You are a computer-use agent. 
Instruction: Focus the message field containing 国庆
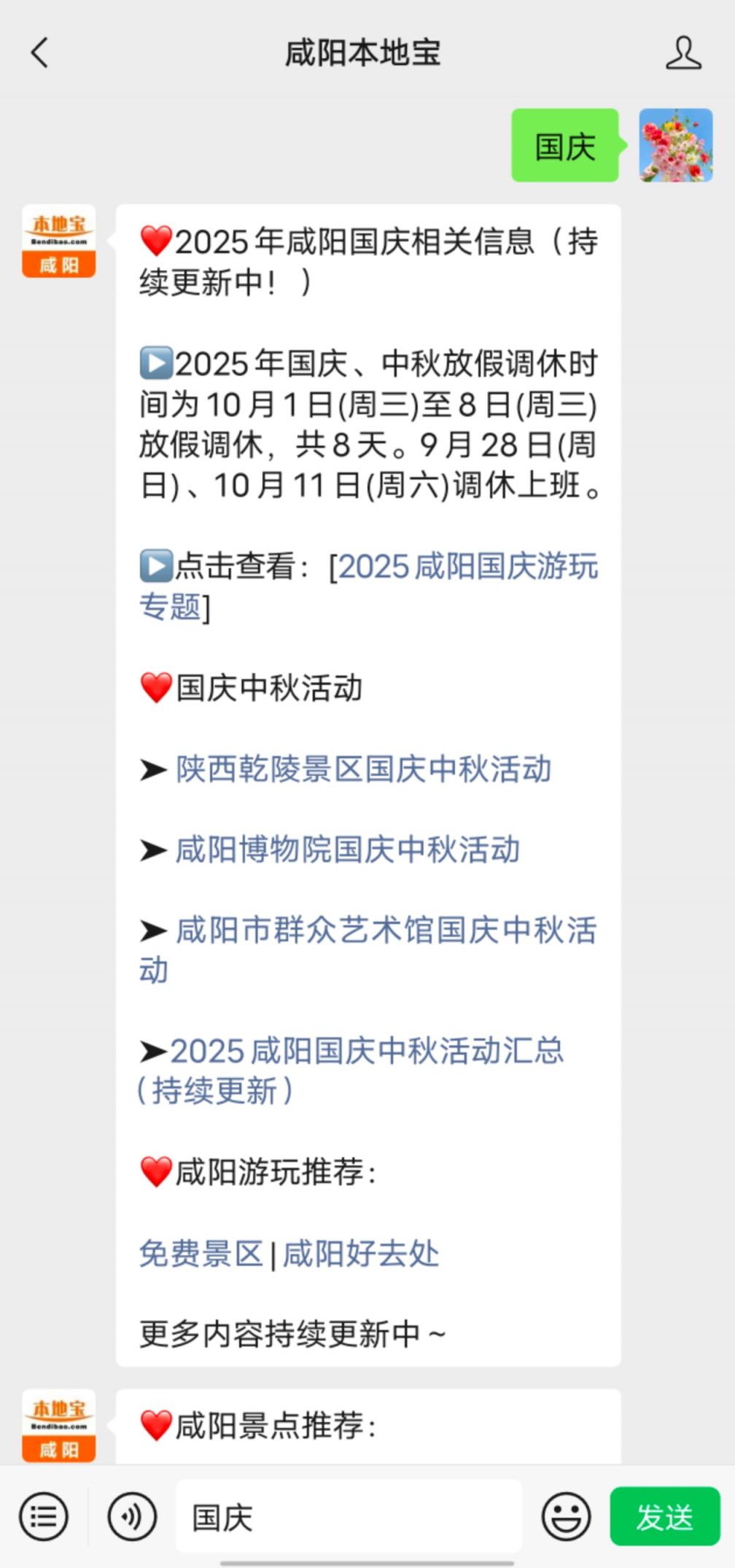[349, 1517]
